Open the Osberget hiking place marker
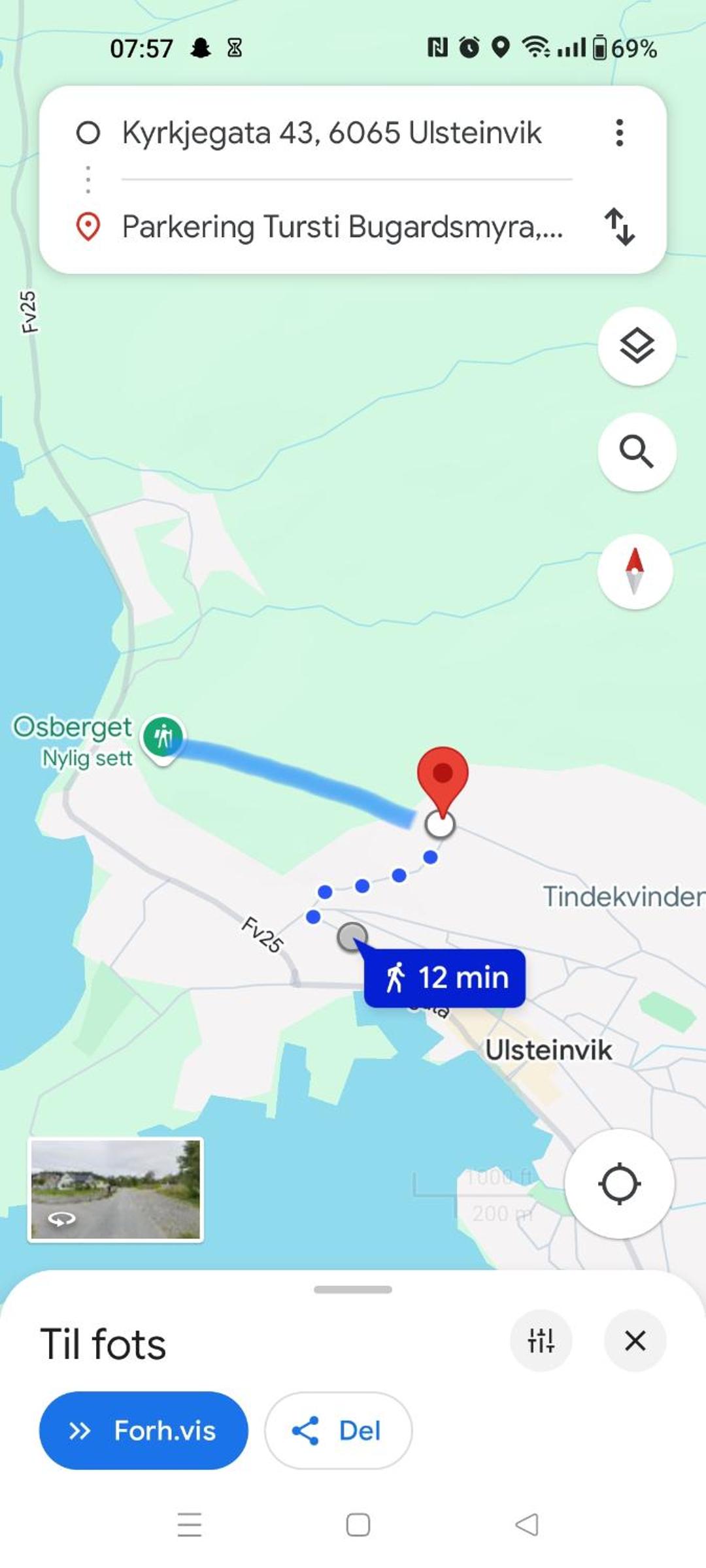The image size is (706, 1568). (163, 738)
